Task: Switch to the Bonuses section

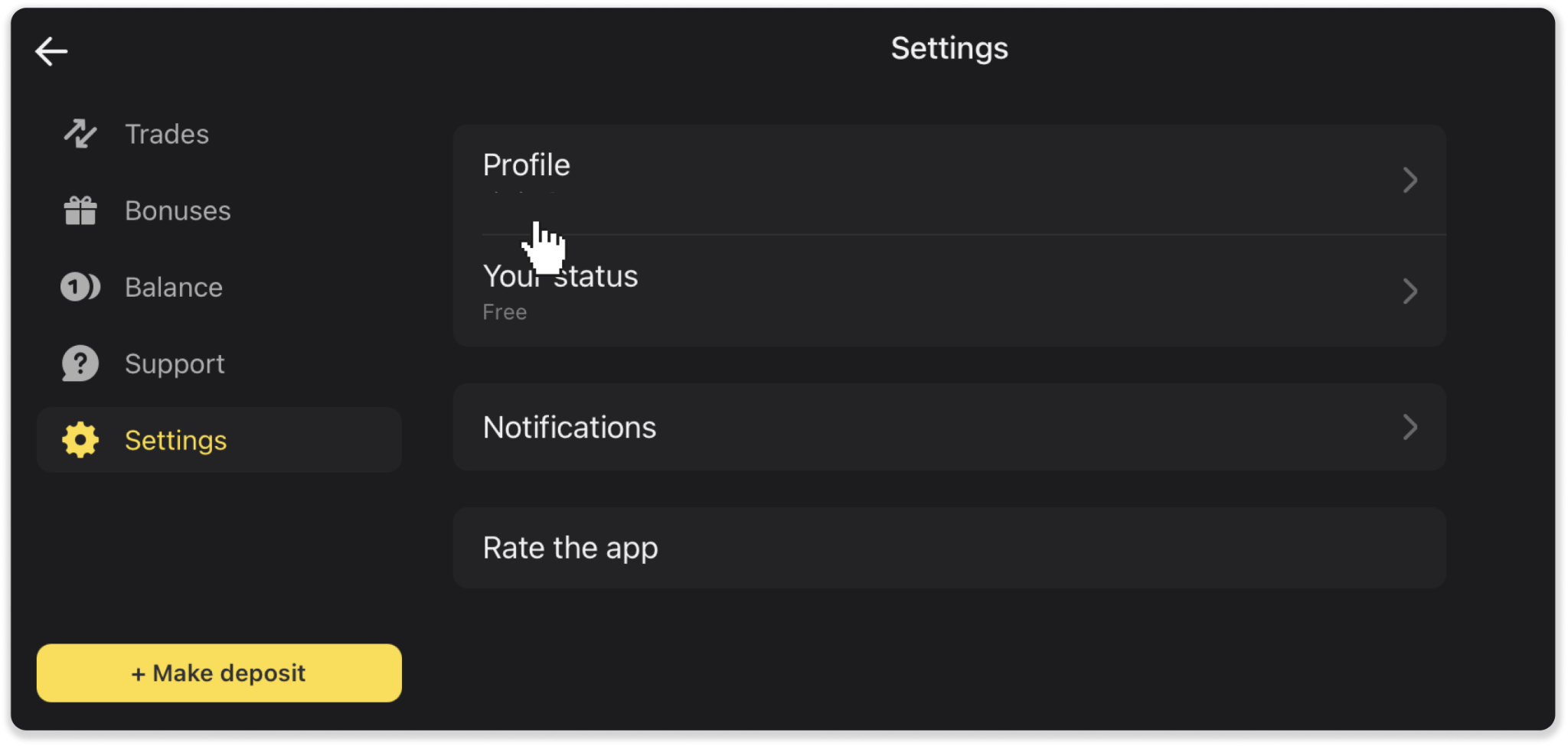Action: (x=177, y=211)
